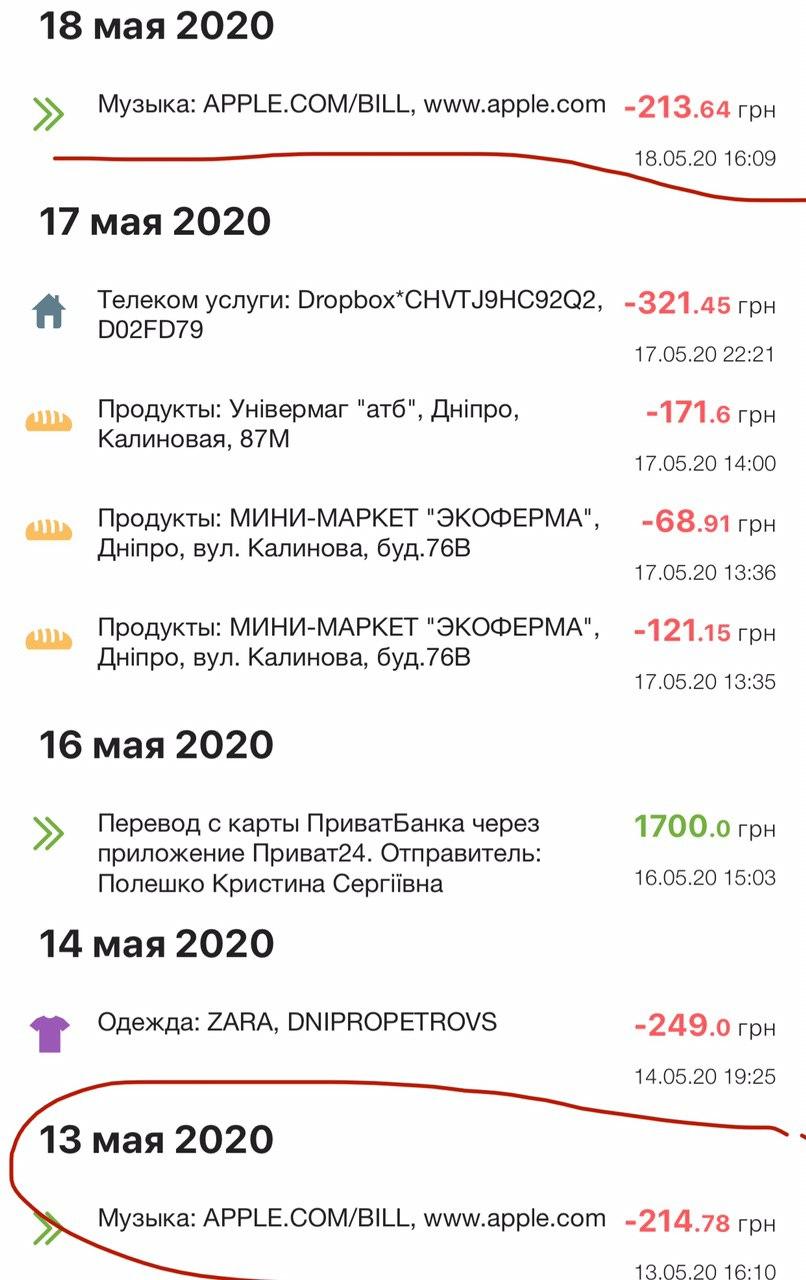Open the 13.05.20 APPLE.COM/BILL transaction for -214.78
The height and width of the screenshot is (1280, 806).
pyautogui.click(x=351, y=1218)
